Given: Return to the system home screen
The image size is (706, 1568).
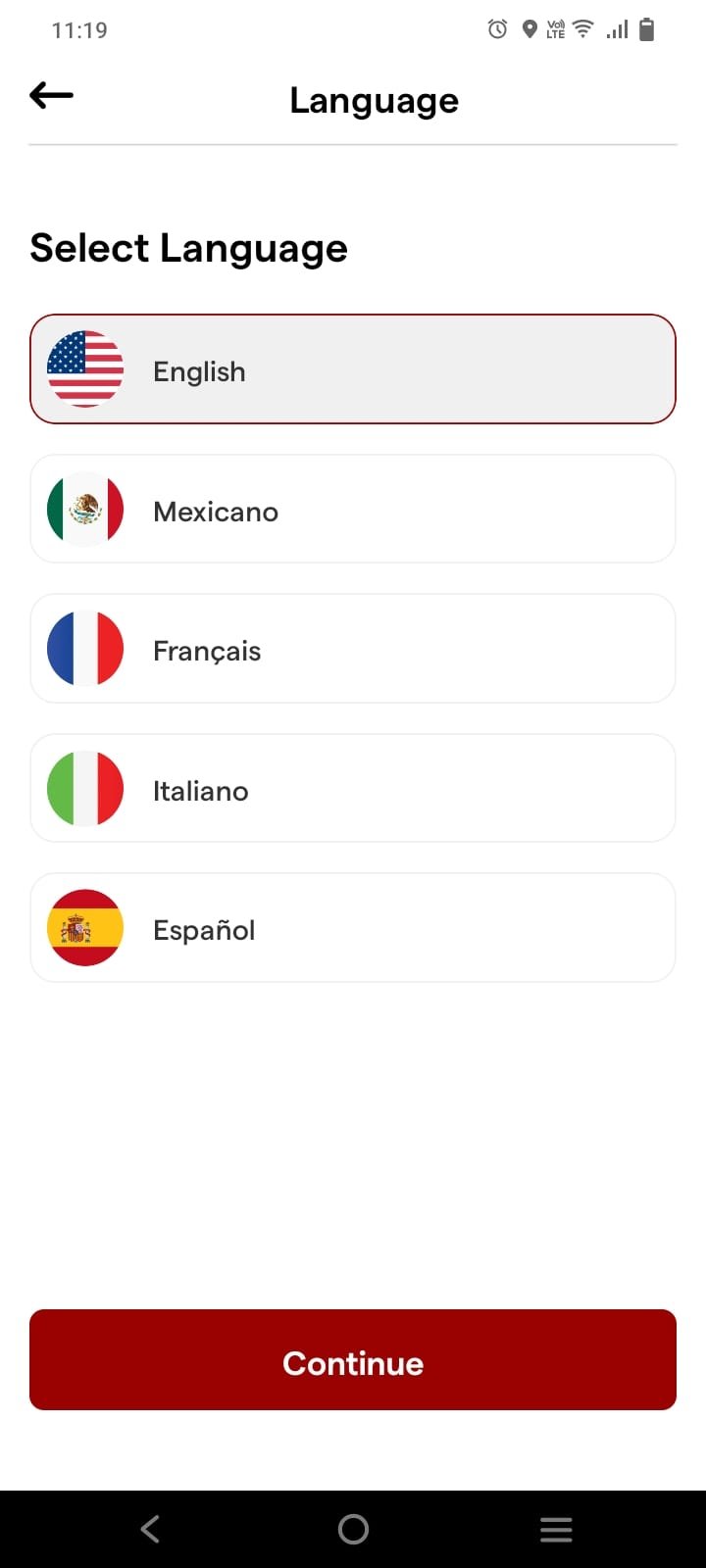Looking at the screenshot, I should coord(353,1529).
